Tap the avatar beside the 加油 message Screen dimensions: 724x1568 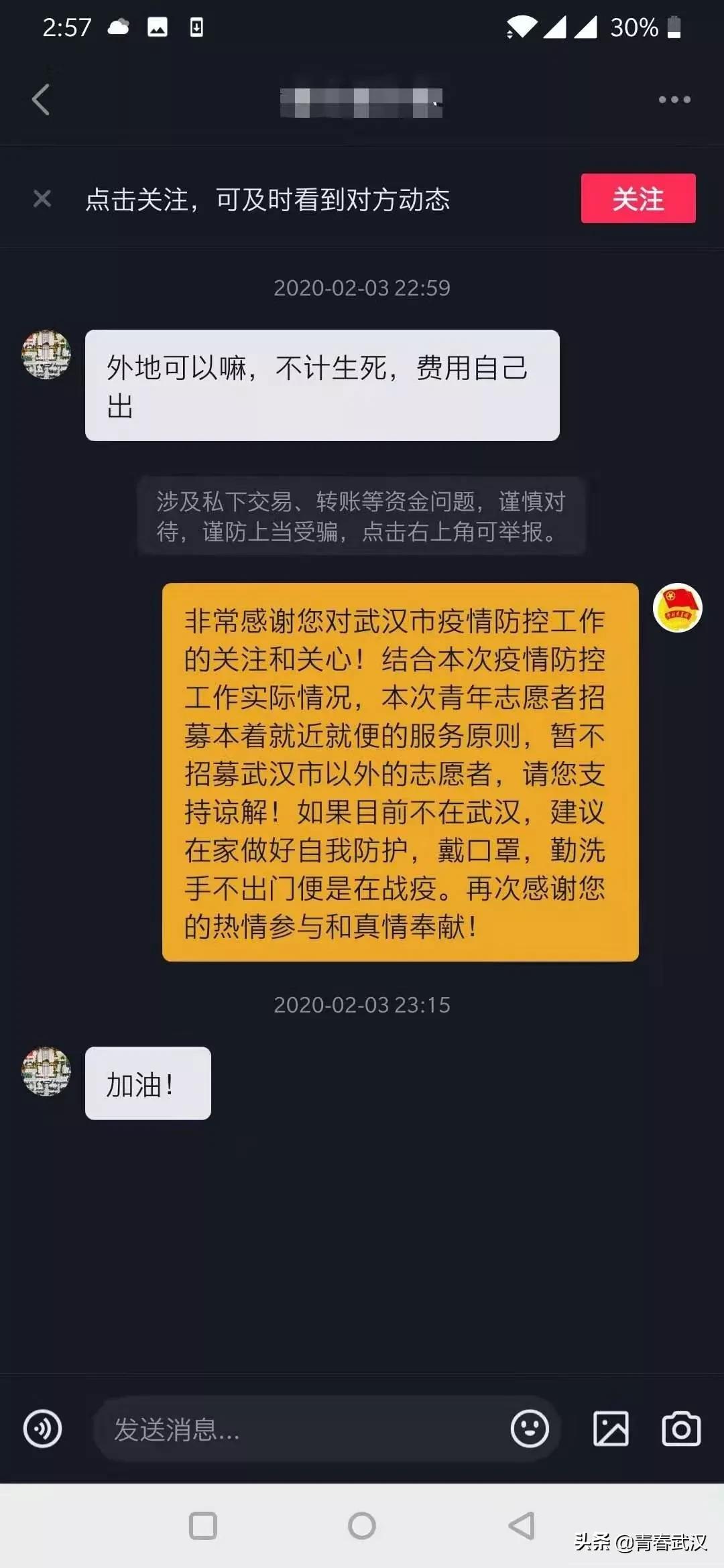coord(47,1071)
